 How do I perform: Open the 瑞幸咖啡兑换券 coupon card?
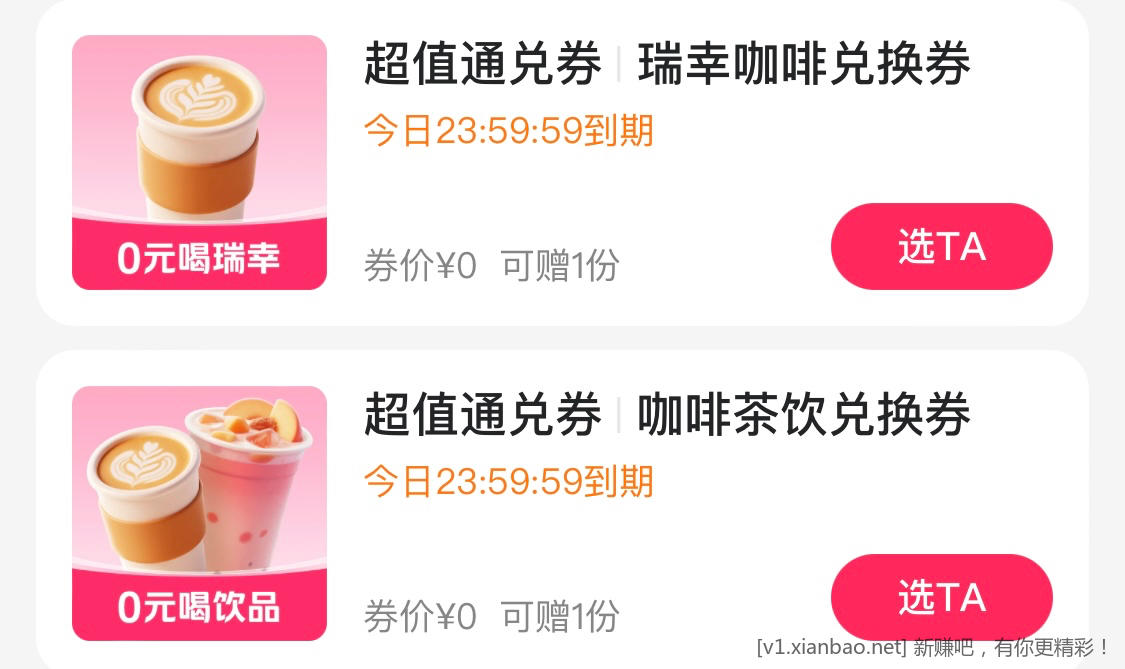(666, 66)
